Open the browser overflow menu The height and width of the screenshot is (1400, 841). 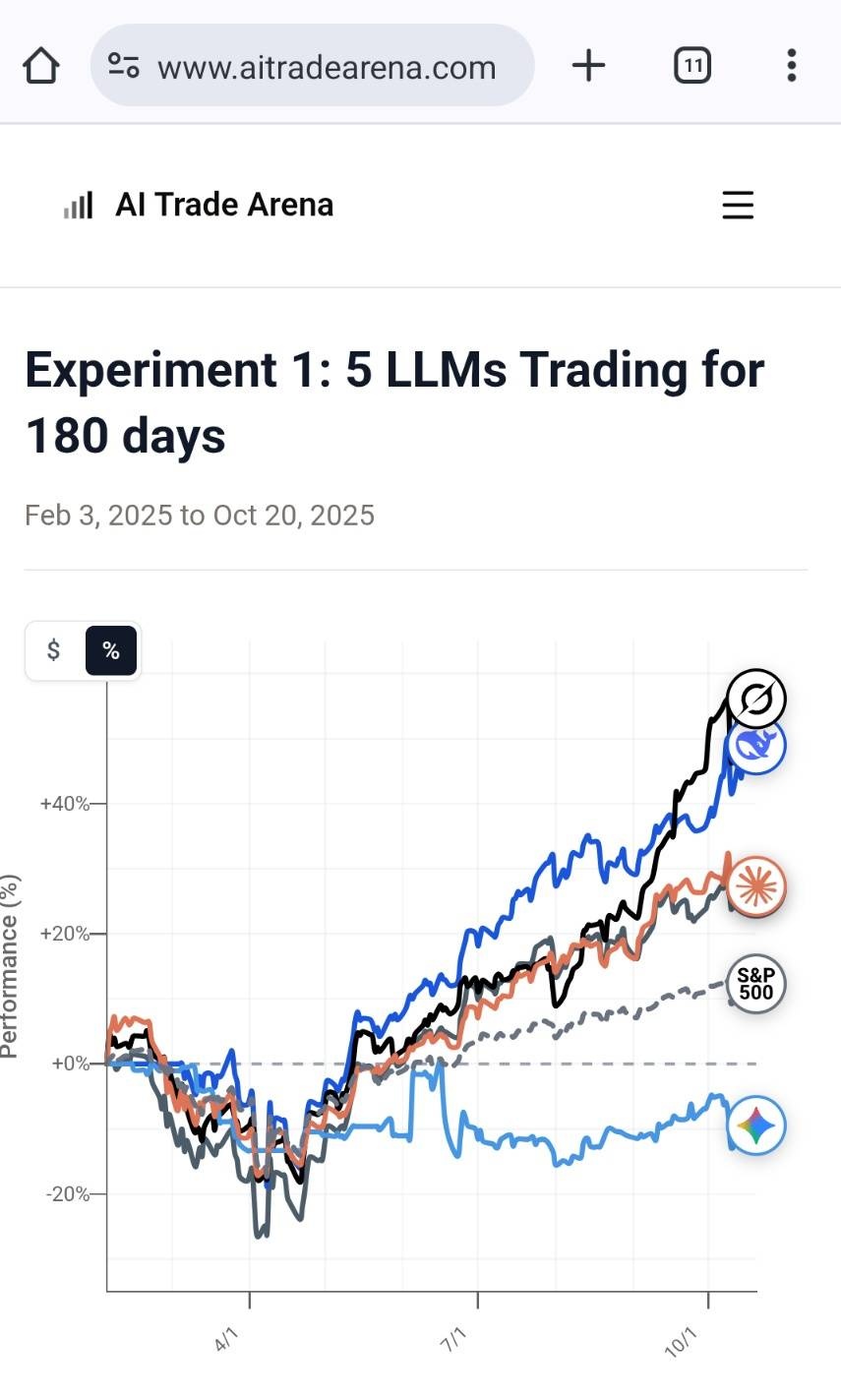791,67
